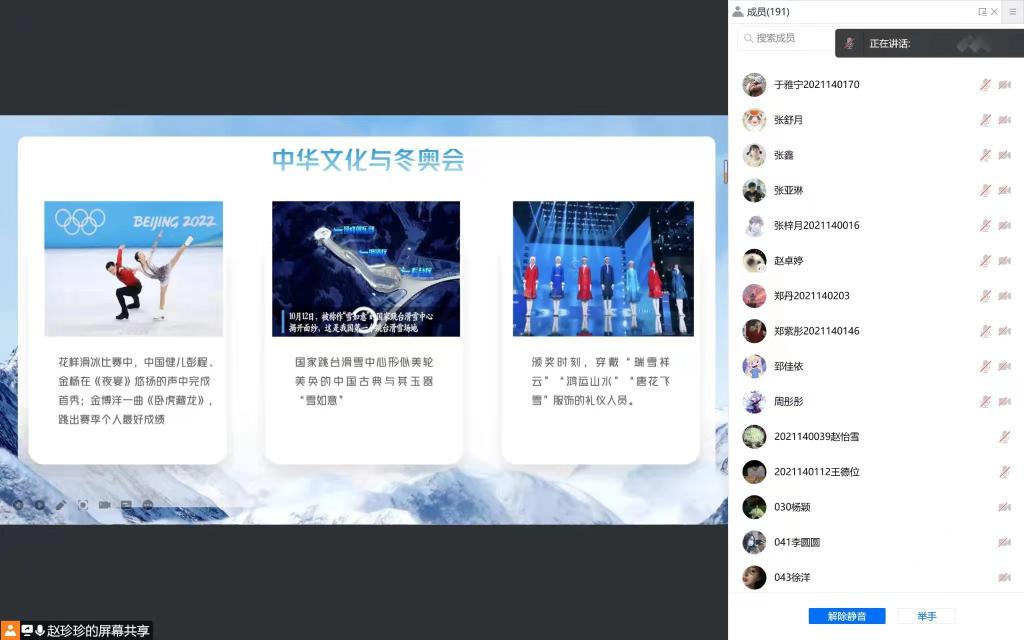Tap the 解除静音 unmute button

click(x=847, y=616)
